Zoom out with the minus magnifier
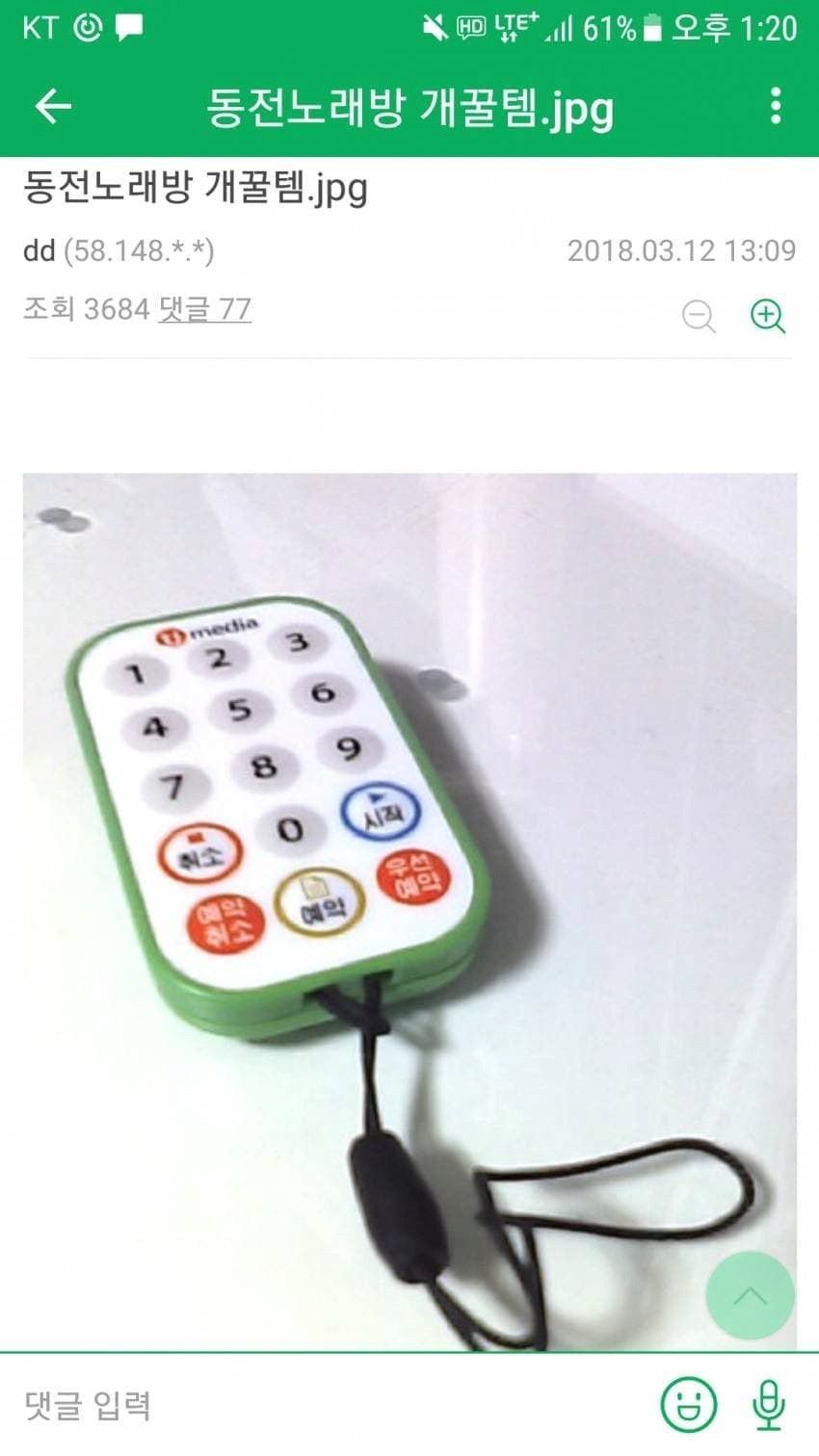 [x=699, y=316]
